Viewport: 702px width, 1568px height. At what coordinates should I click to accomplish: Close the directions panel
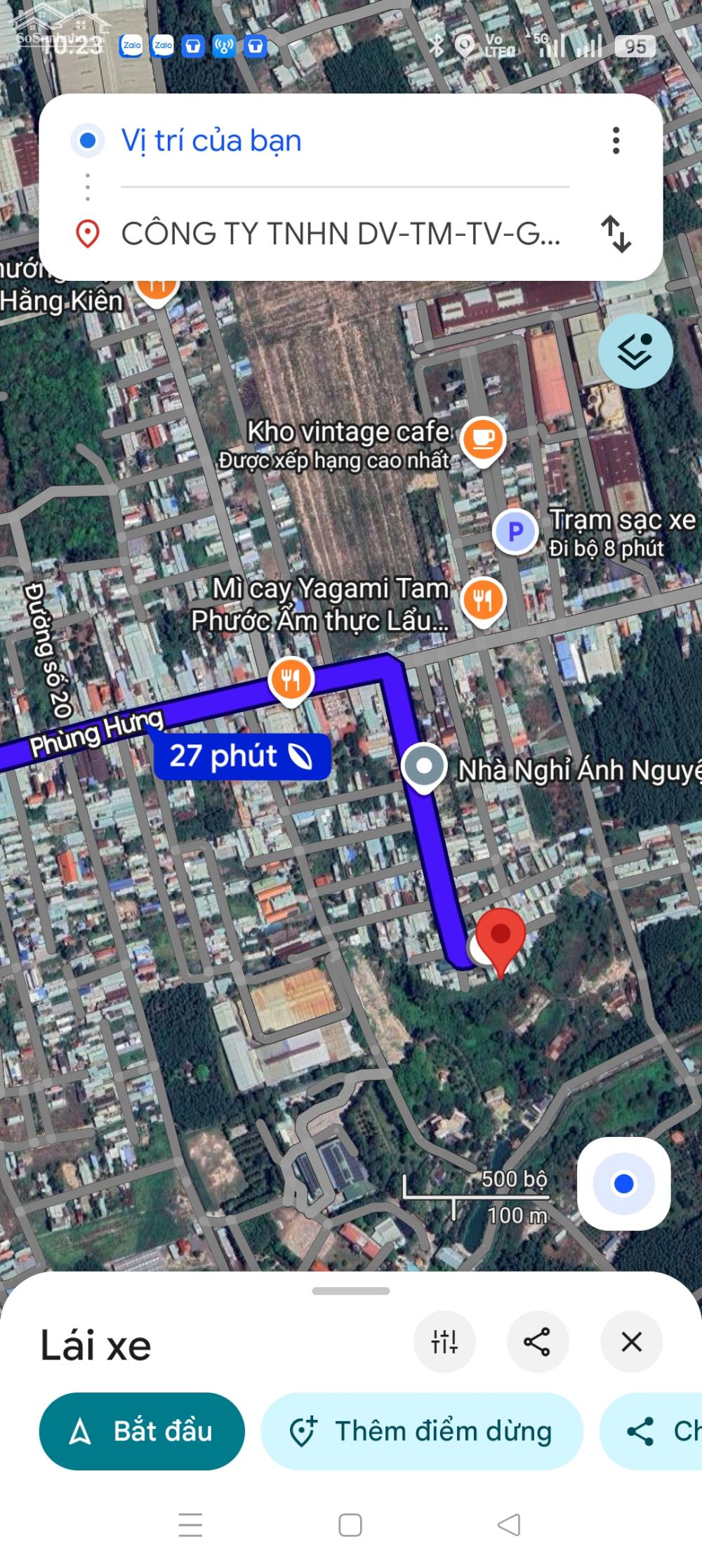tap(630, 1342)
